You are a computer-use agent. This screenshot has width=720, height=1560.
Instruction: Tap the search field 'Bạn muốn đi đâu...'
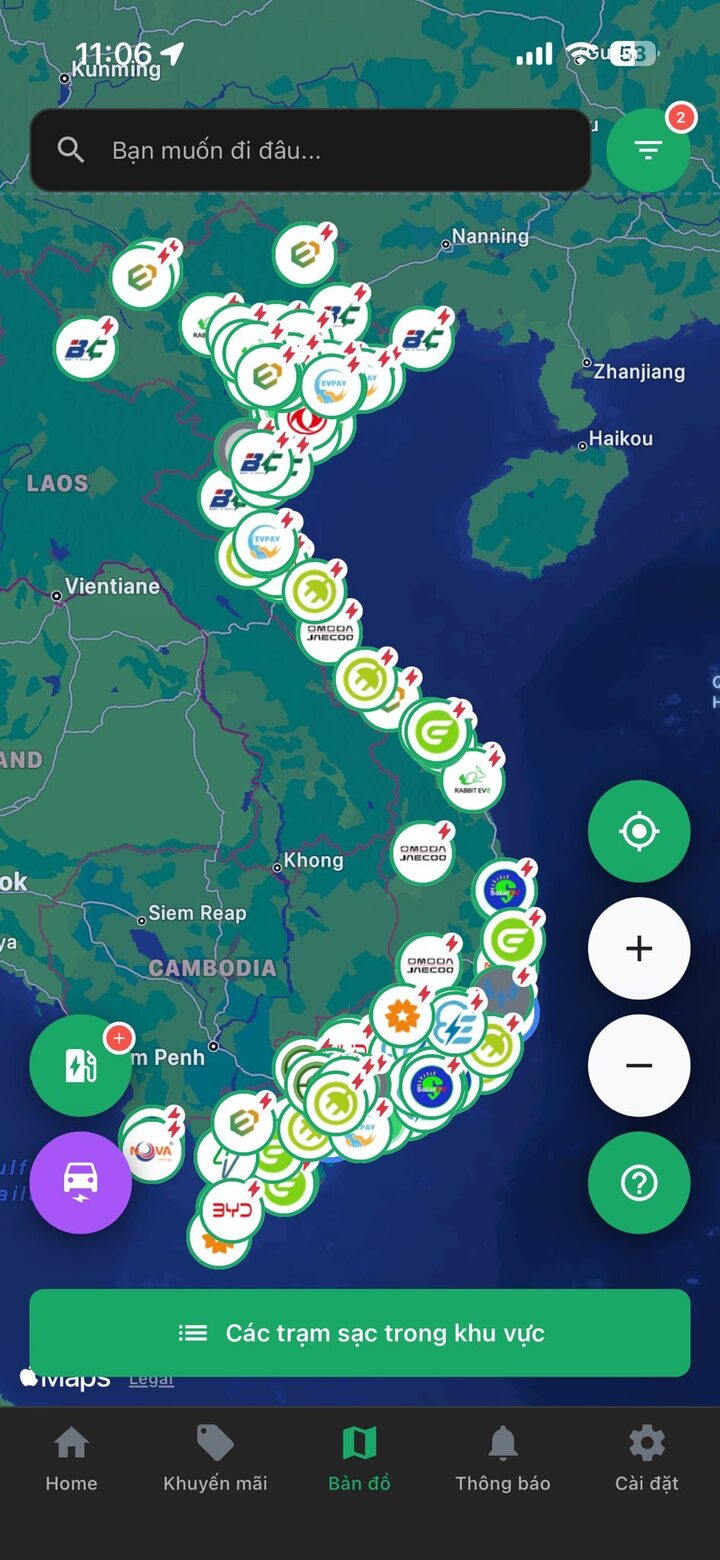[310, 151]
